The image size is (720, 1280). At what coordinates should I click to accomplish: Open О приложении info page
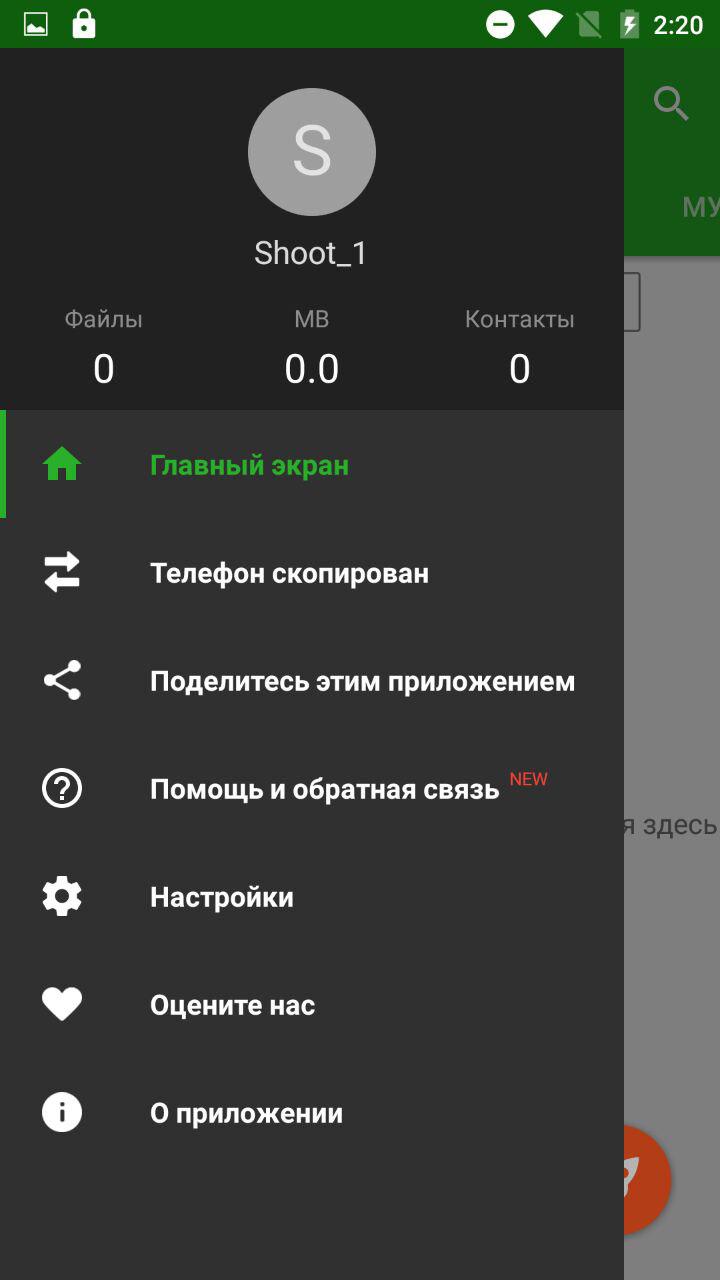312,1112
